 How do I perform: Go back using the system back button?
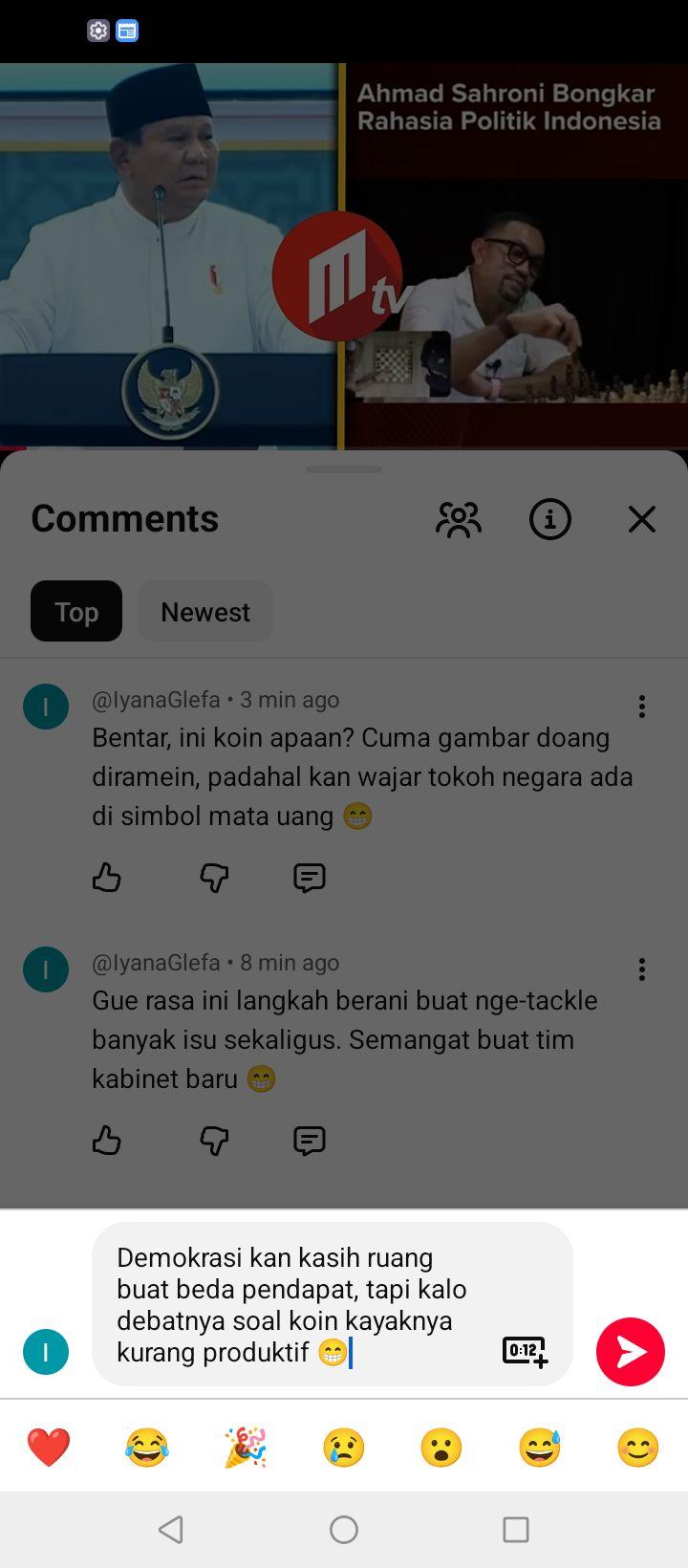[x=171, y=1530]
